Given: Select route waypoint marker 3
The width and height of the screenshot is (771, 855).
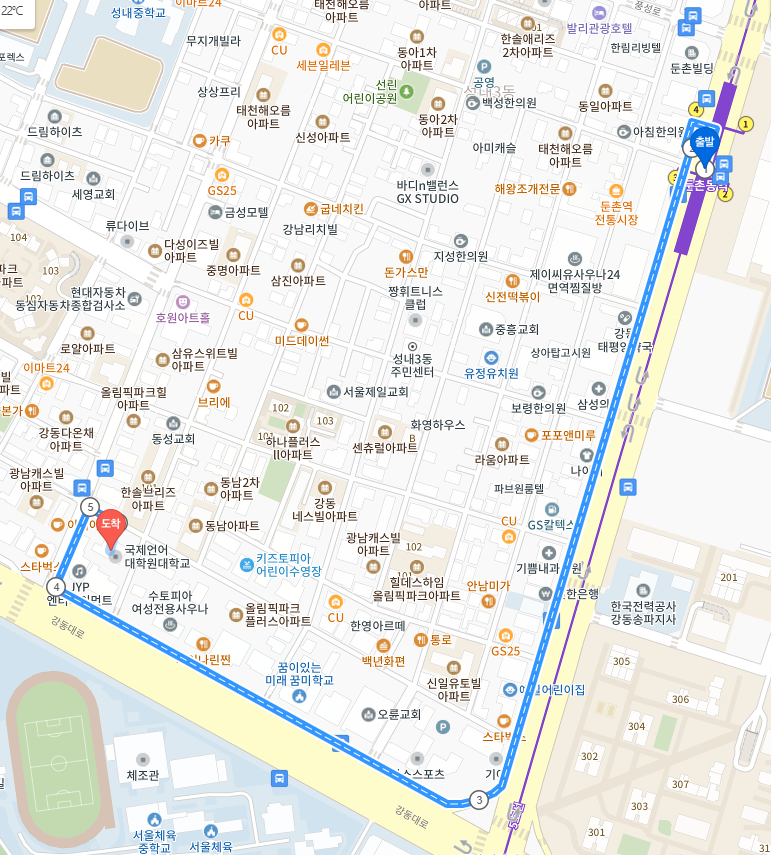Looking at the screenshot, I should pyautogui.click(x=479, y=799).
